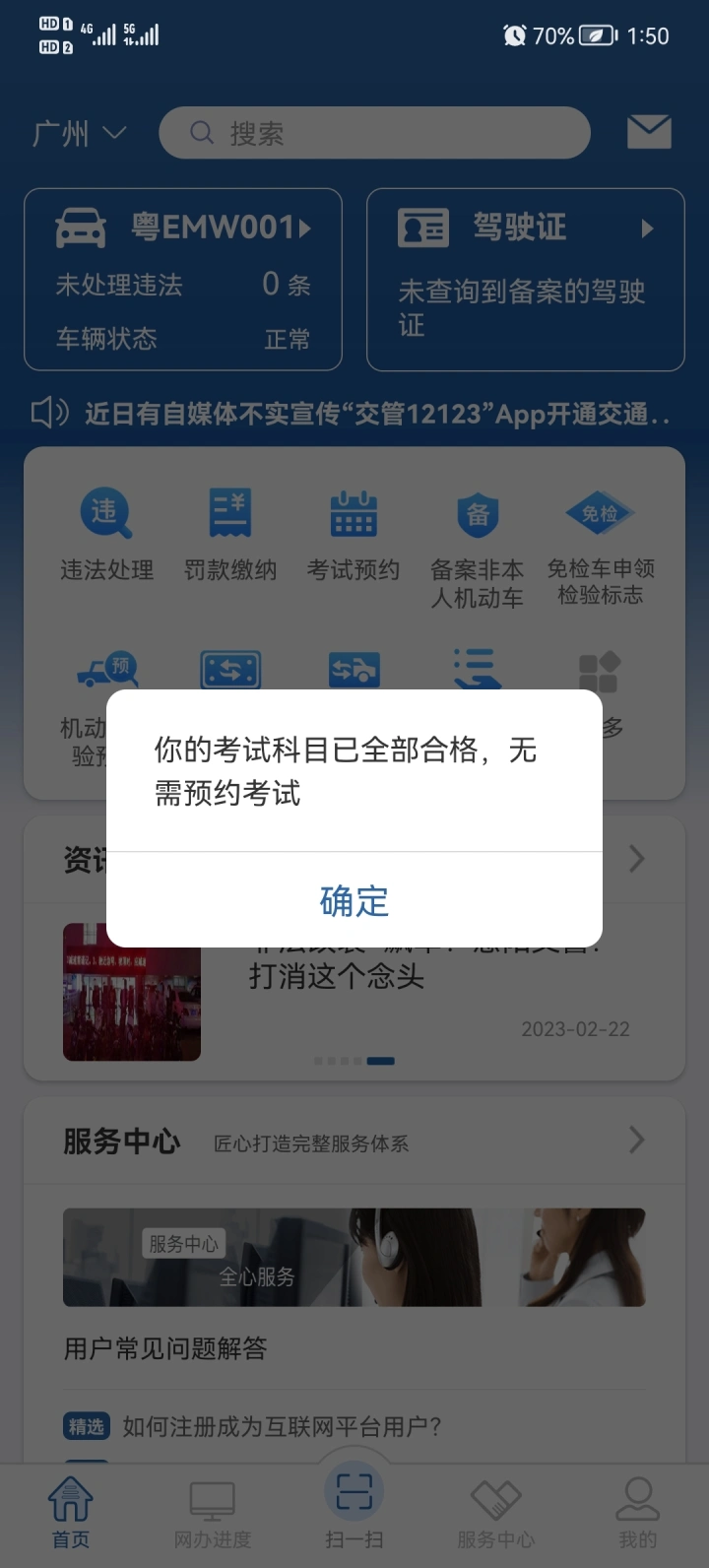Open 罚款缴纳 service
The image size is (709, 1568).
230,536
